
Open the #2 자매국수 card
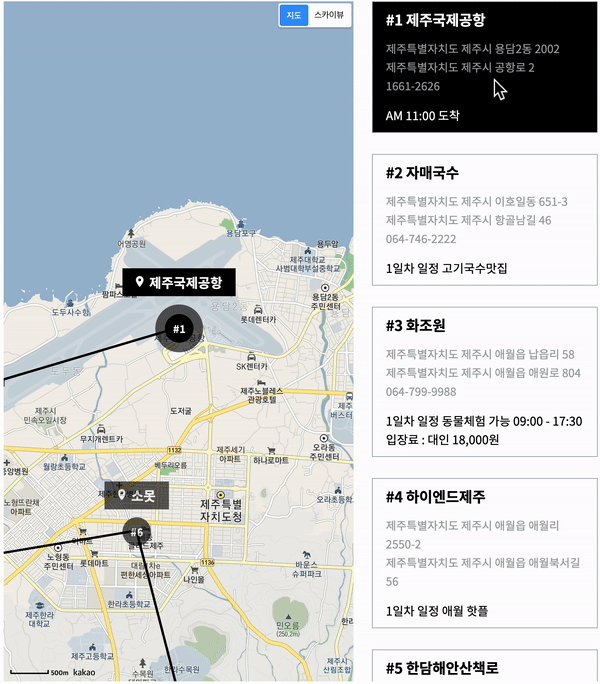pyautogui.click(x=484, y=220)
